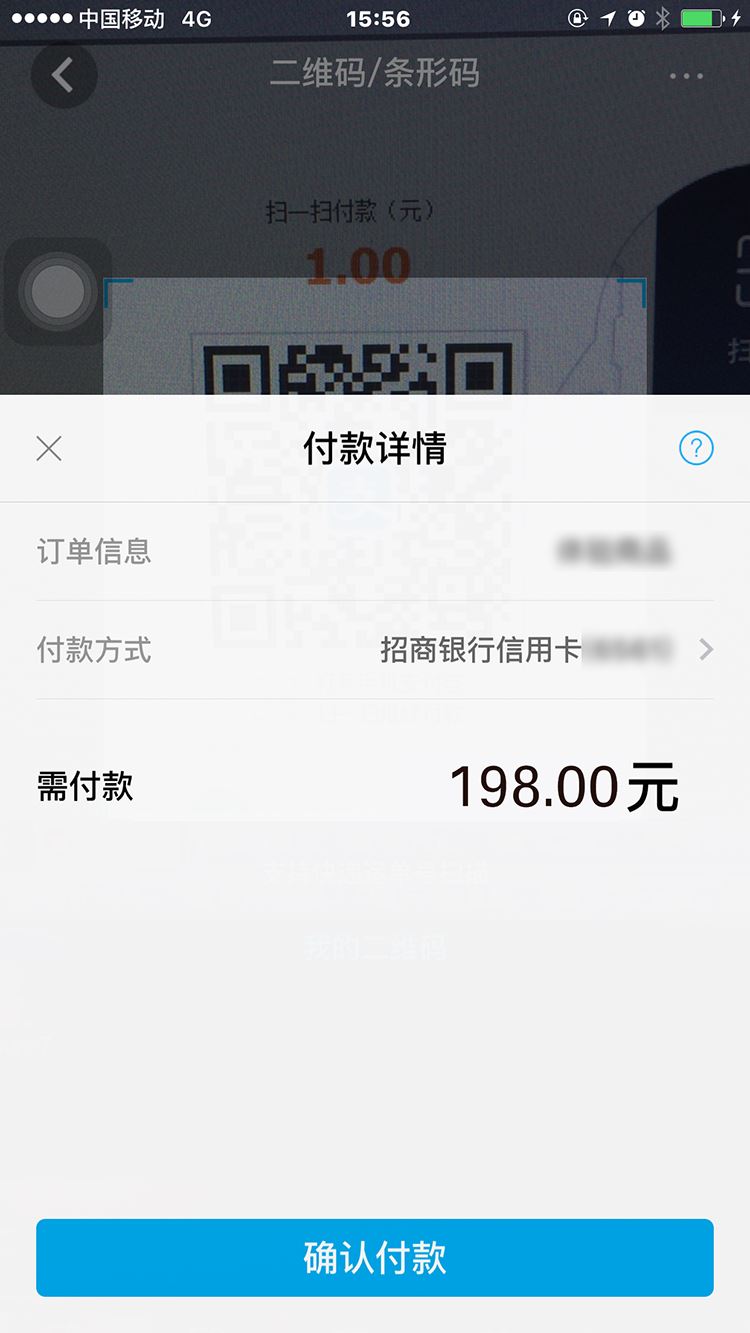Tap the location arrow icon in status bar

(607, 17)
